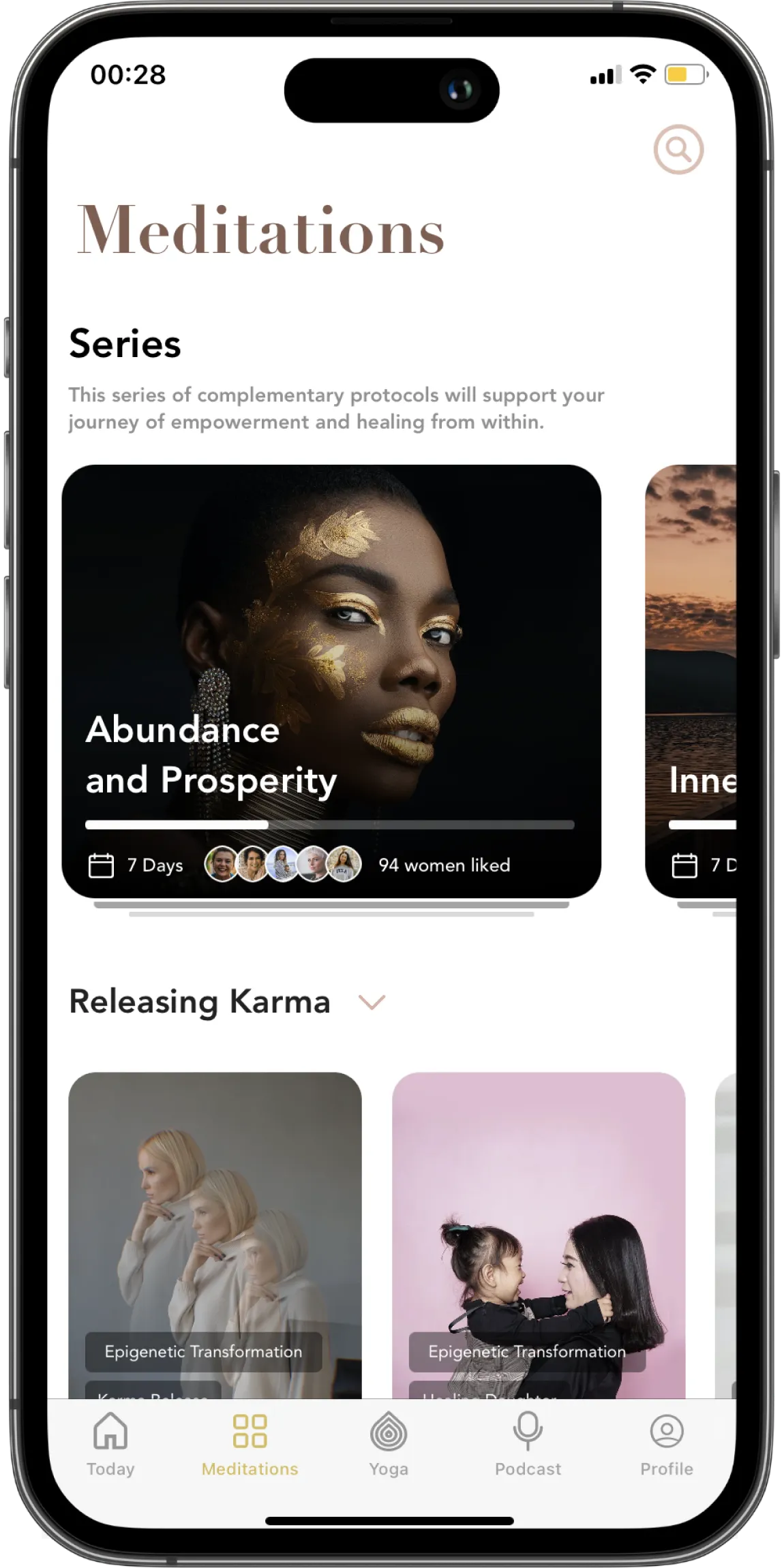Viewport: 784px width, 1568px height.
Task: Open the Abundance and Prosperity series
Action: pos(331,680)
